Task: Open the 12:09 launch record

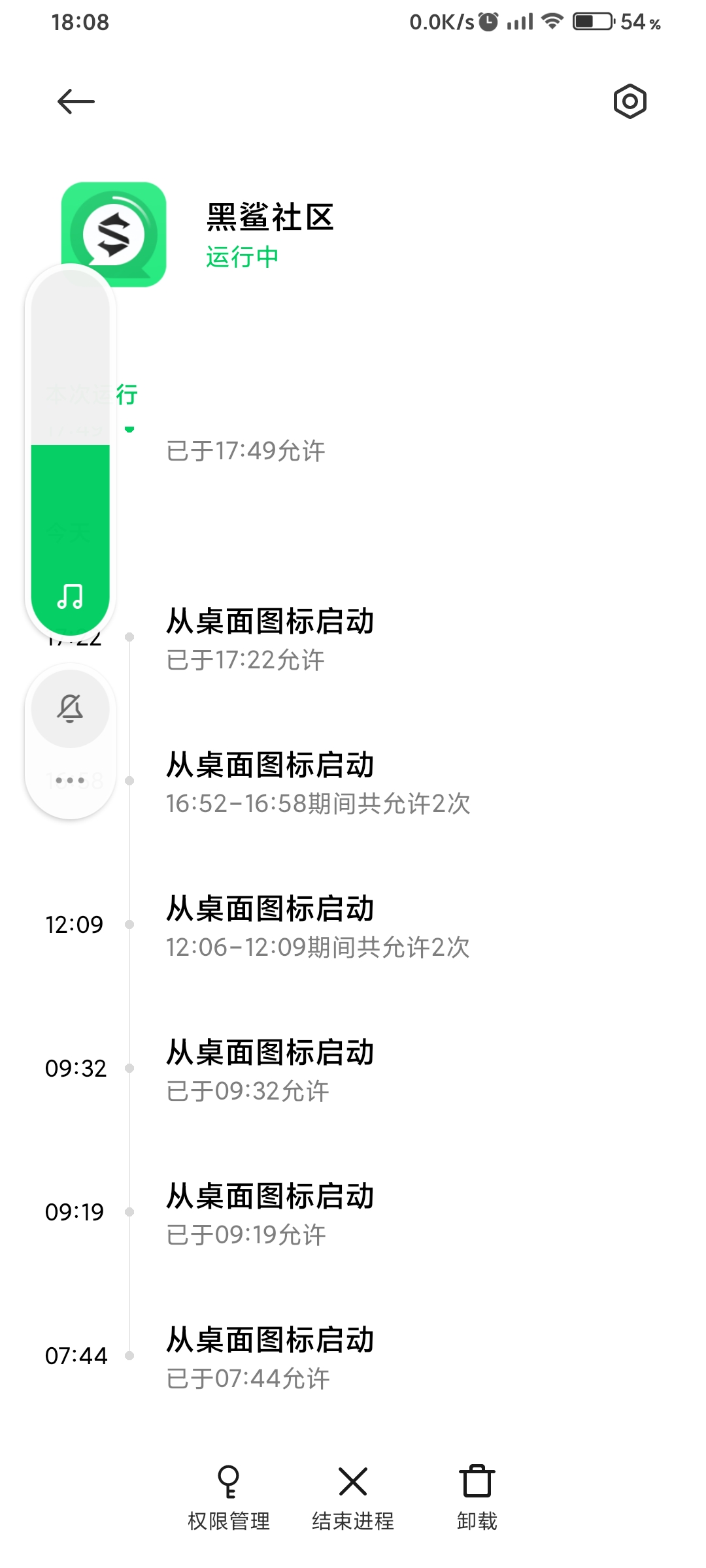Action: 353,924
